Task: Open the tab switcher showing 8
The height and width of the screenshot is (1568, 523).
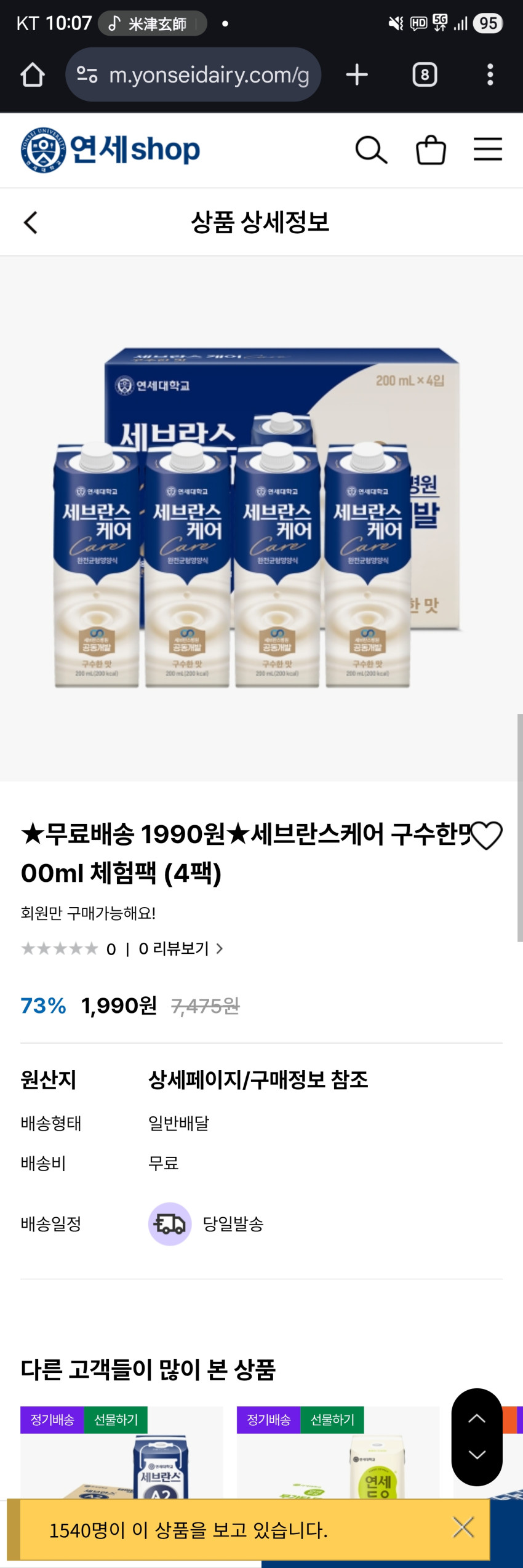Action: [x=425, y=75]
